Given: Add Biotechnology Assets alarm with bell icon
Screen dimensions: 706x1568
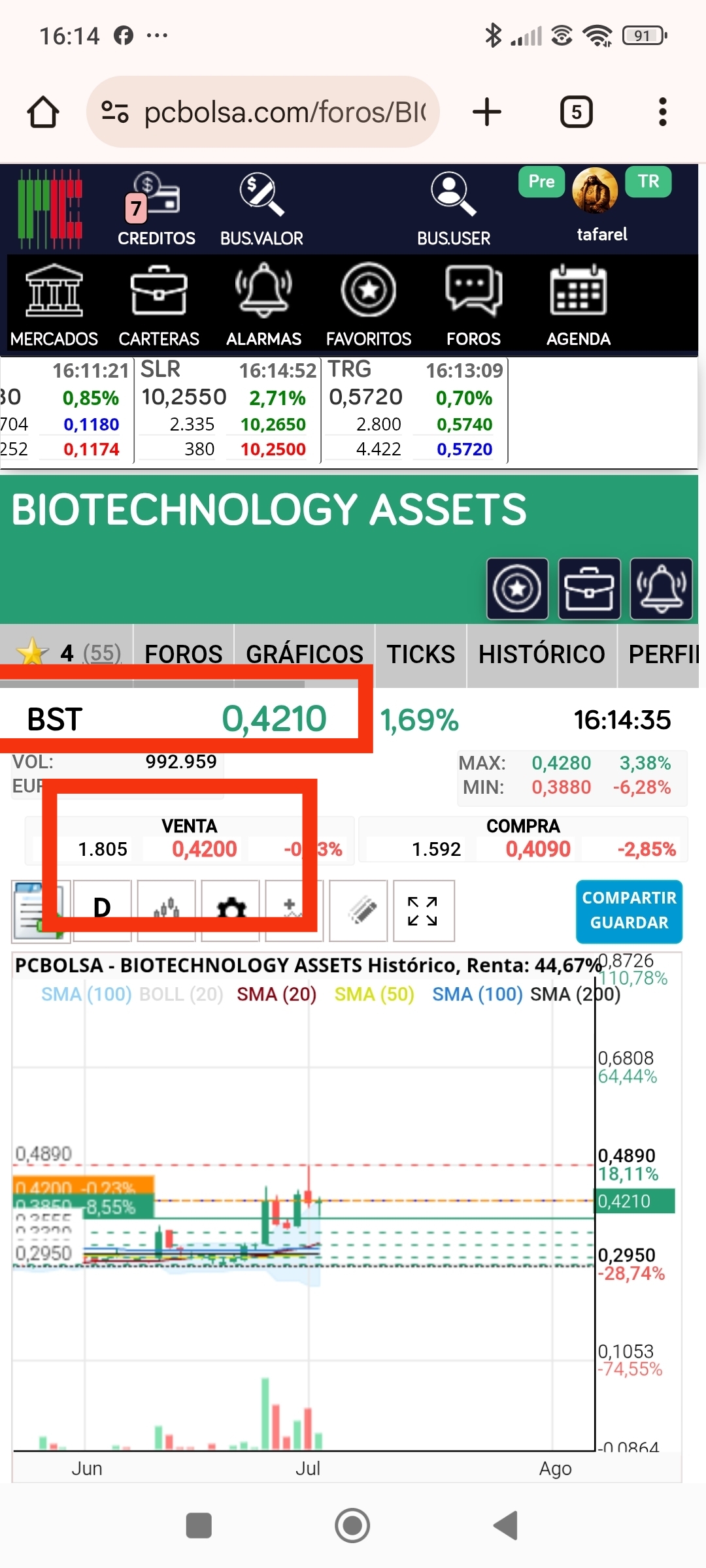Looking at the screenshot, I should 661,589.
